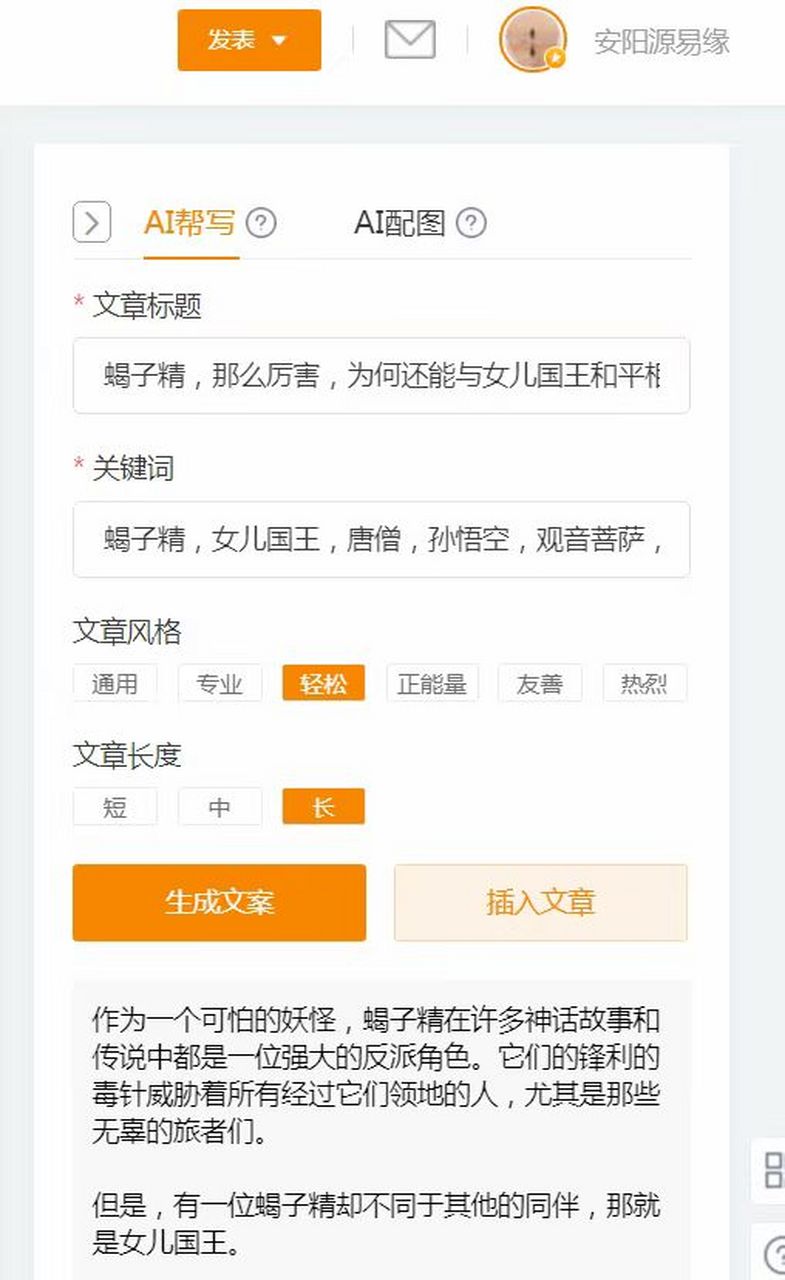Click the 生成文案 button
The image size is (785, 1280).
tap(219, 902)
